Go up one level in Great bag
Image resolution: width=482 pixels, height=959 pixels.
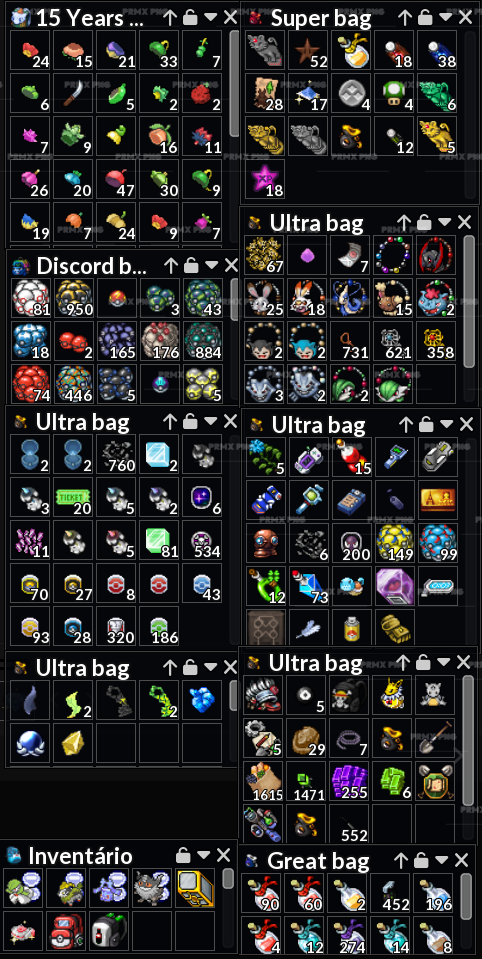click(x=401, y=861)
